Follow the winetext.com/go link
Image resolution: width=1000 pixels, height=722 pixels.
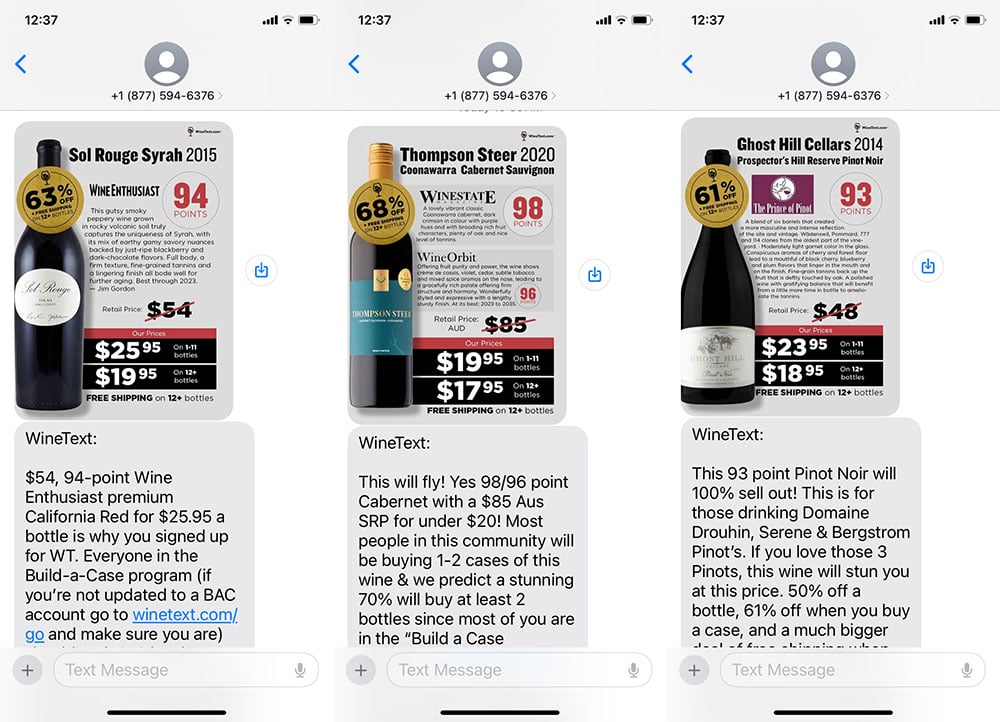[x=184, y=615]
